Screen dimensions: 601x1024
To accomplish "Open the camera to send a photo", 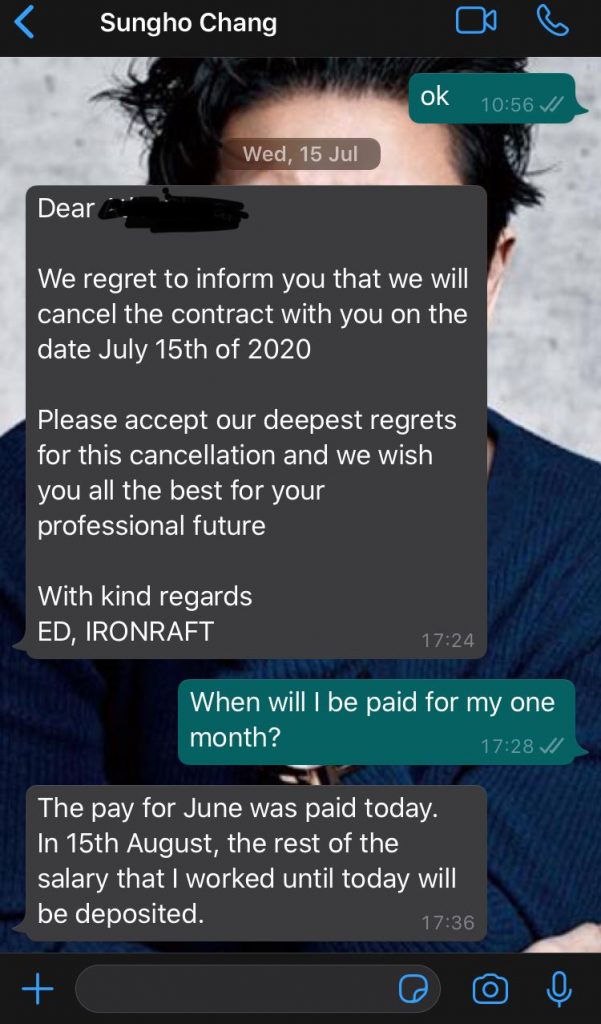I will [489, 990].
